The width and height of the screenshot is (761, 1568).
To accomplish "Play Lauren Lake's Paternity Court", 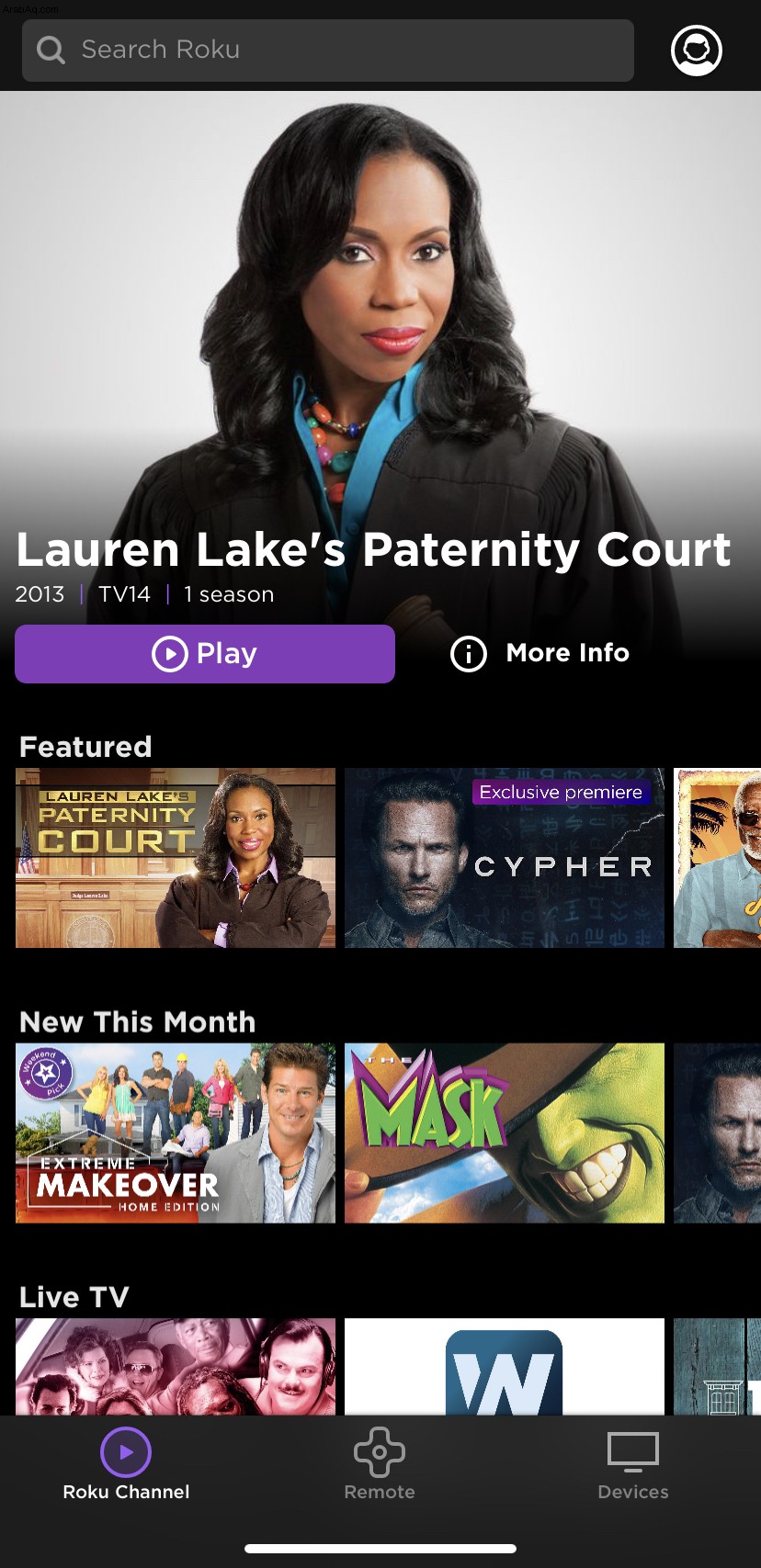I will pos(205,654).
